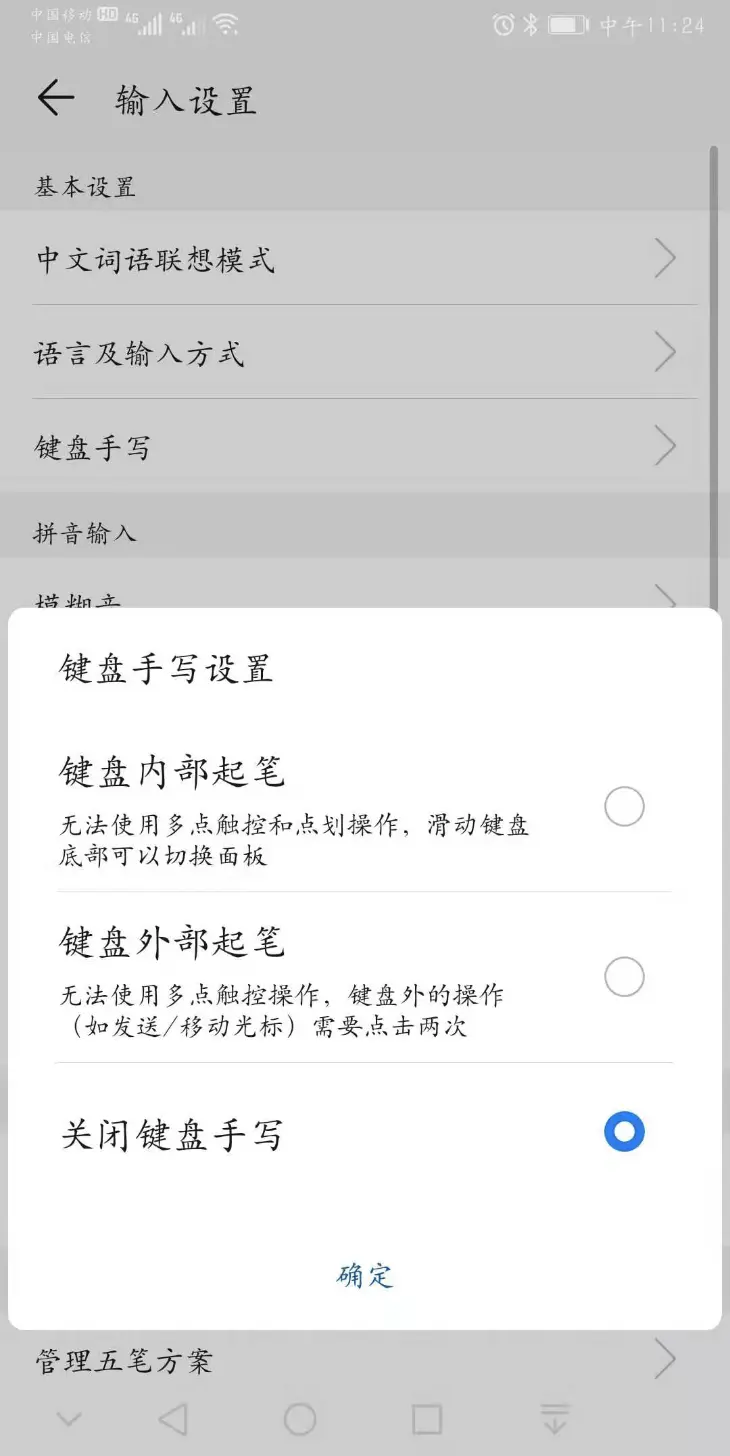
Task: Choose 键盘外部起笔 radio option
Action: pos(624,976)
